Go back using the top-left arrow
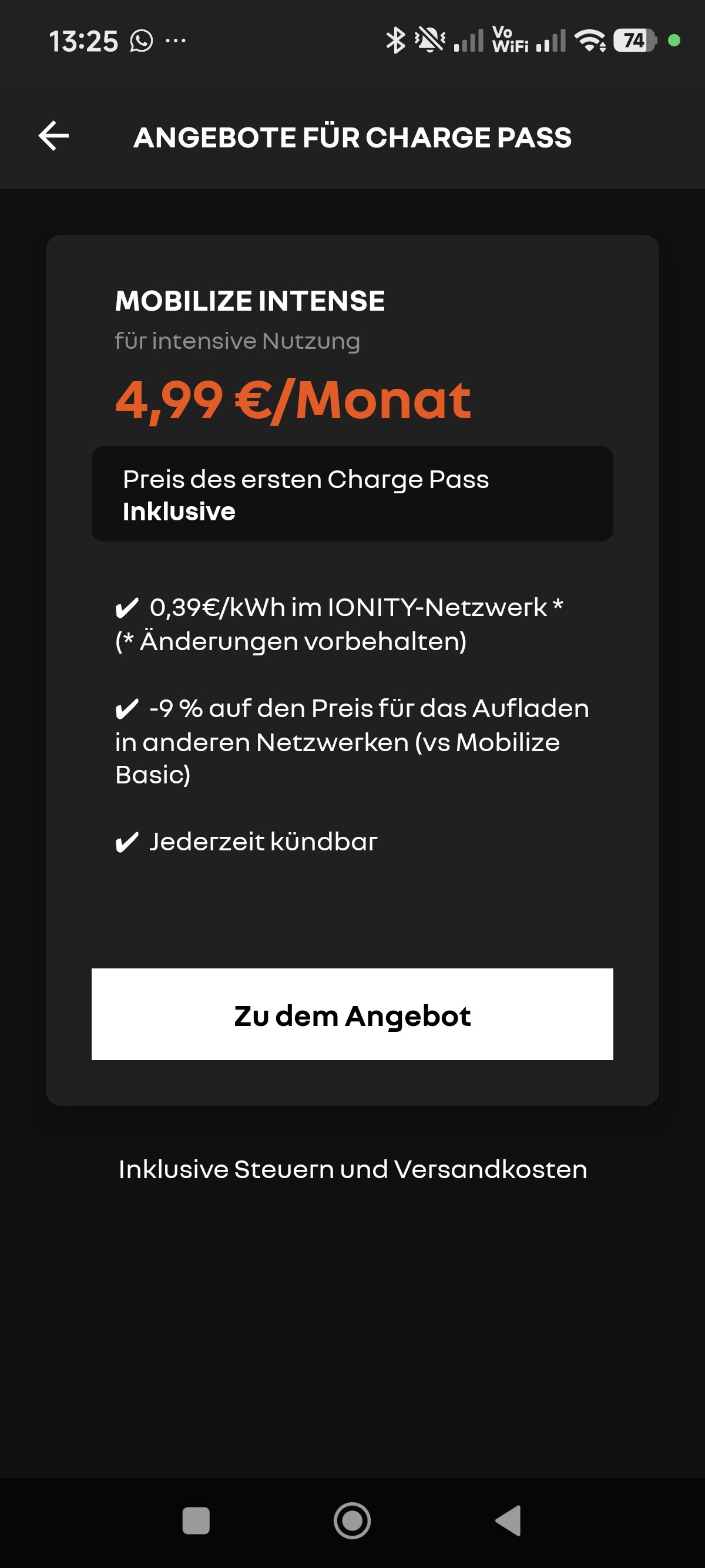The width and height of the screenshot is (705, 1568). (x=53, y=136)
